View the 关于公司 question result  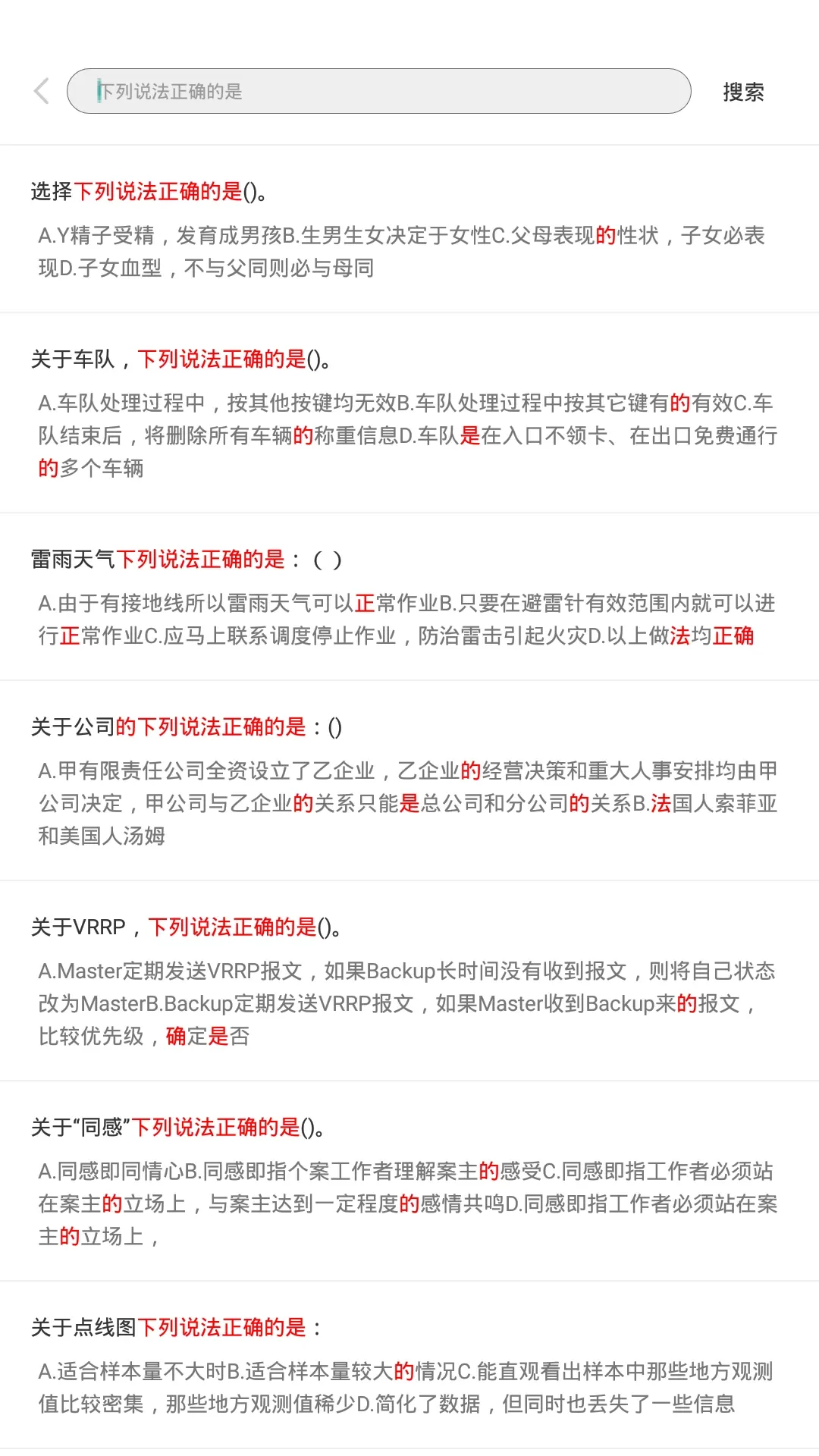tap(409, 781)
